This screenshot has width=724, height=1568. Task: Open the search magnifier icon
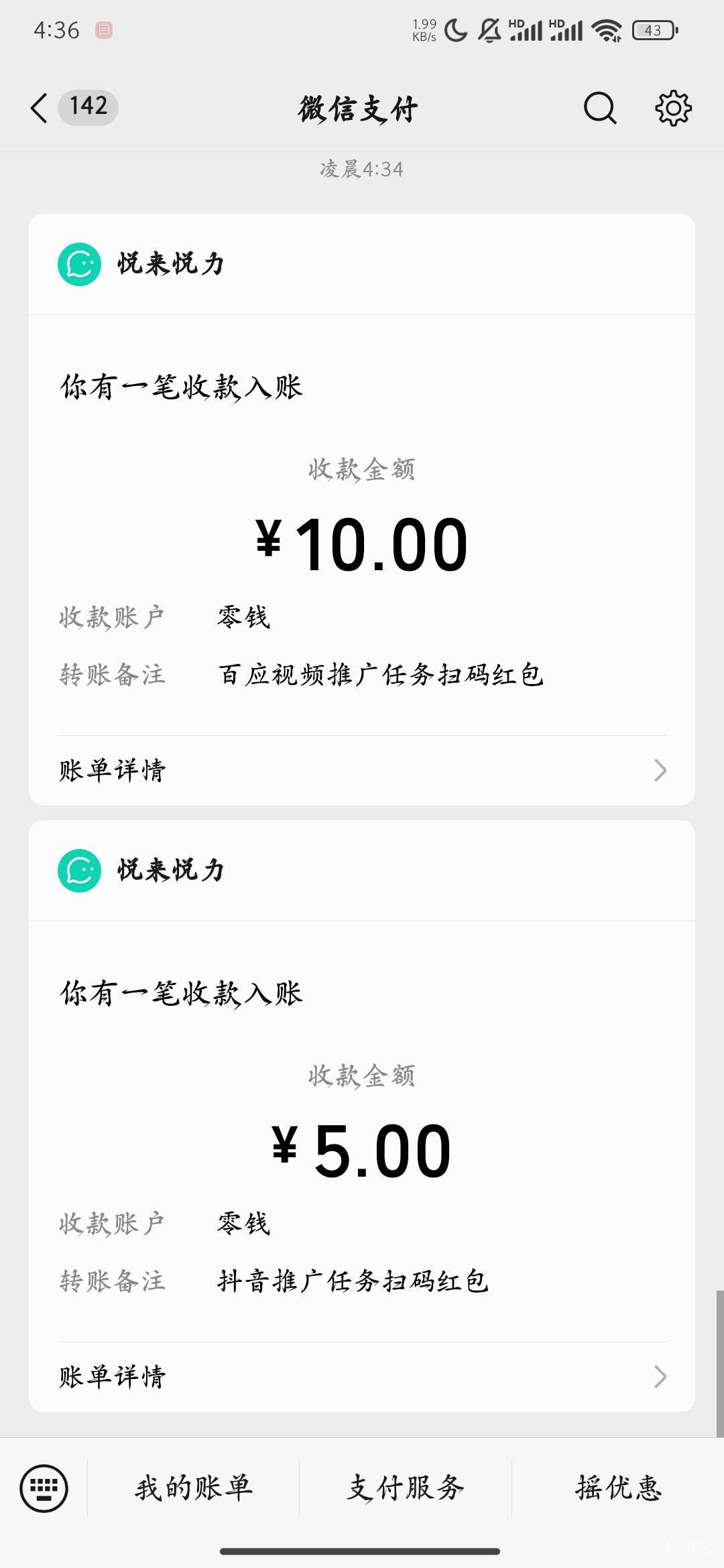[x=599, y=108]
